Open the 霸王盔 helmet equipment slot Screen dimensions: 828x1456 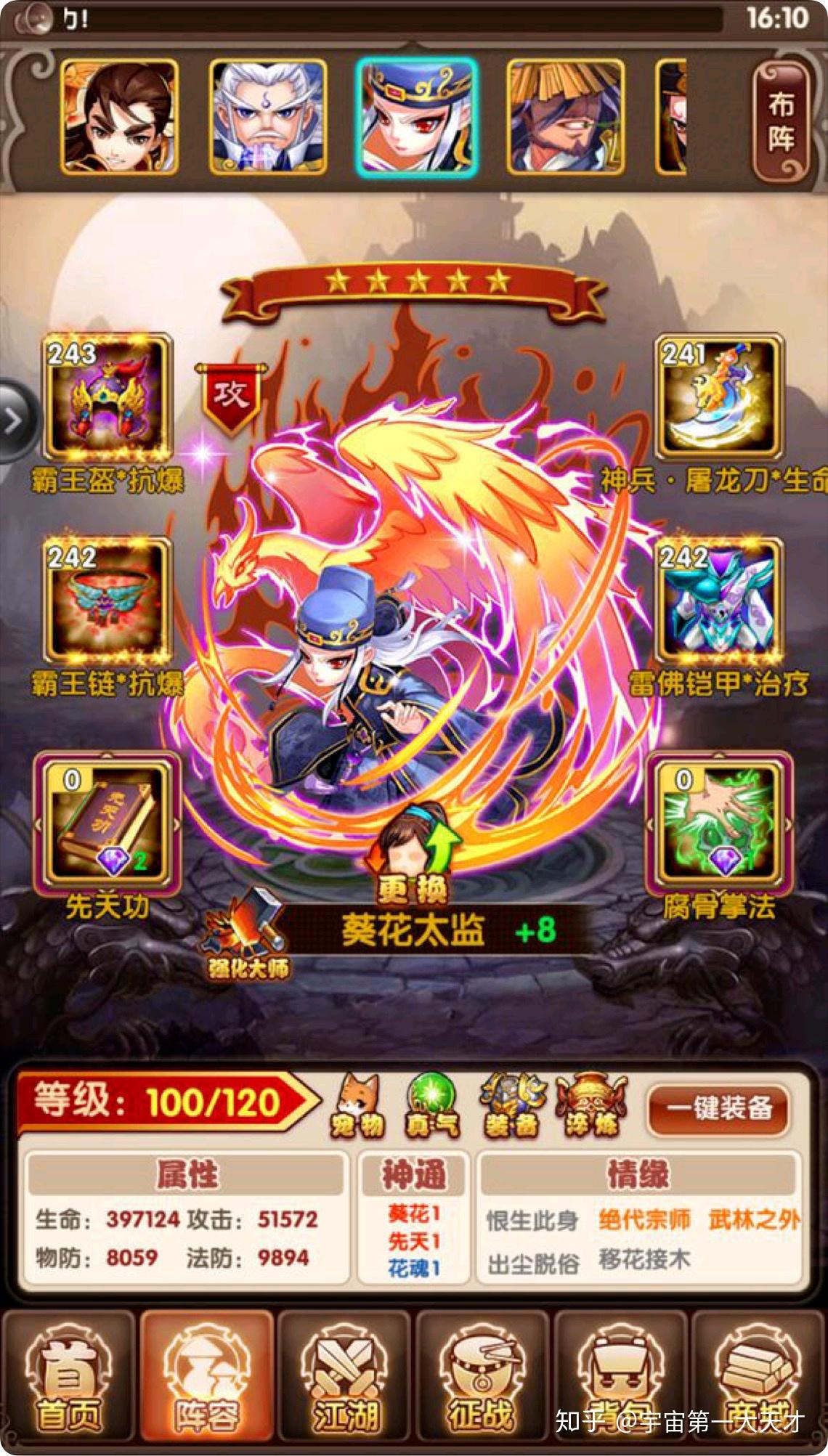(107, 396)
